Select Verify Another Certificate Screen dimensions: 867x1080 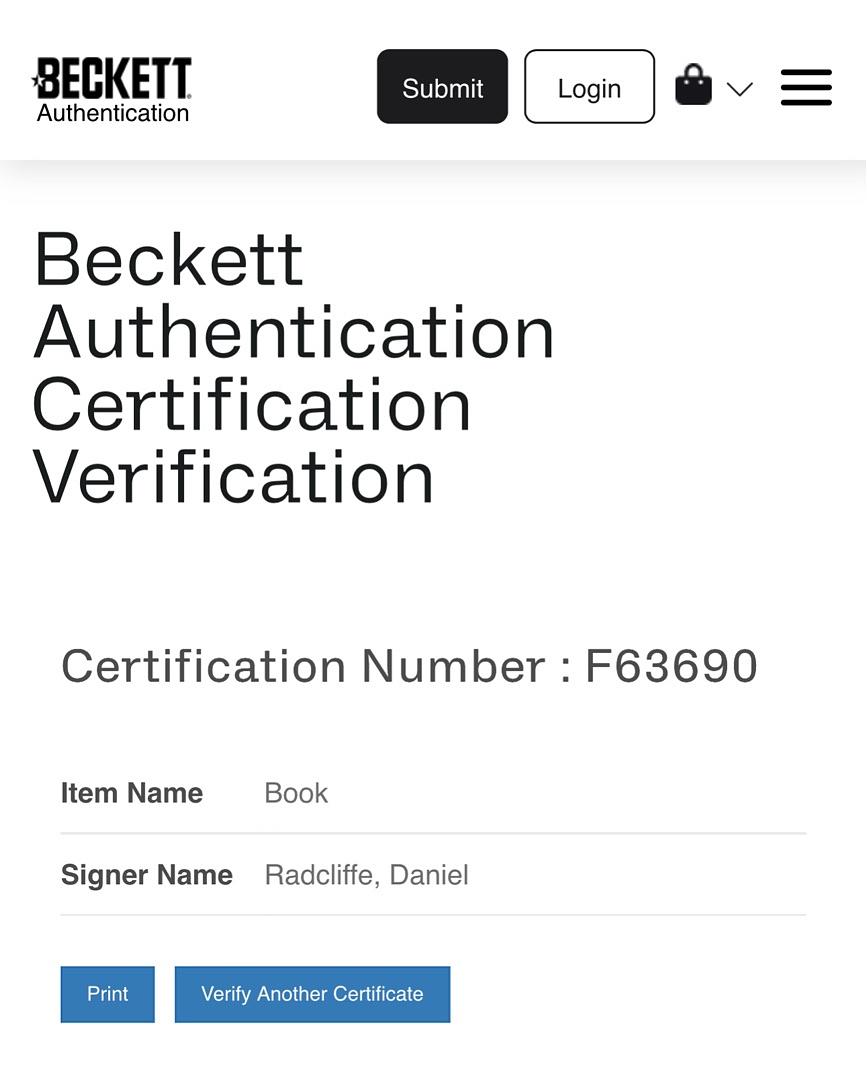click(x=312, y=994)
